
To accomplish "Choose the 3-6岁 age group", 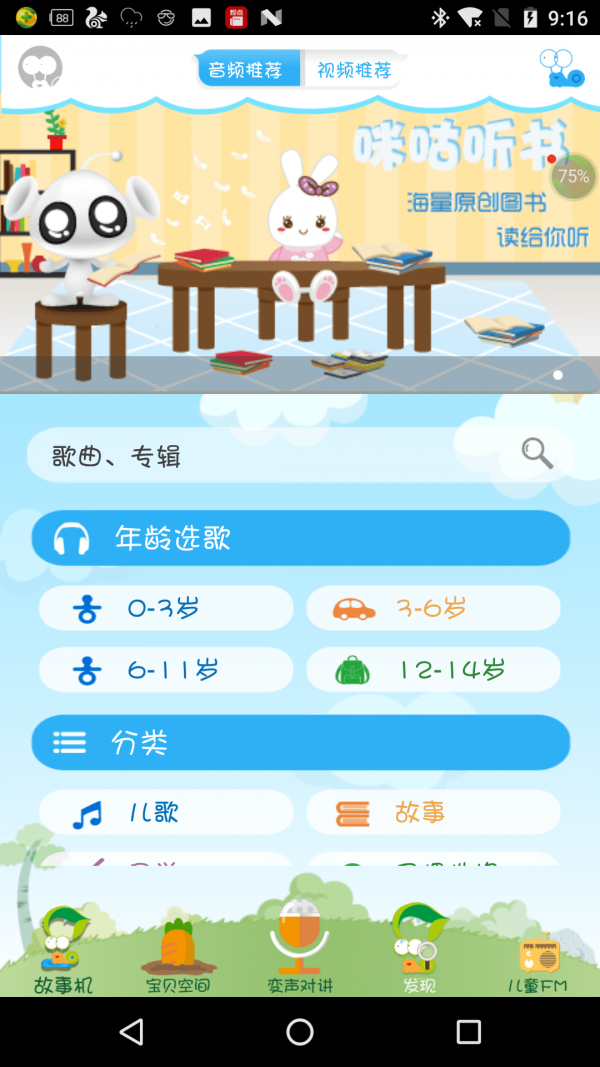I will (433, 608).
